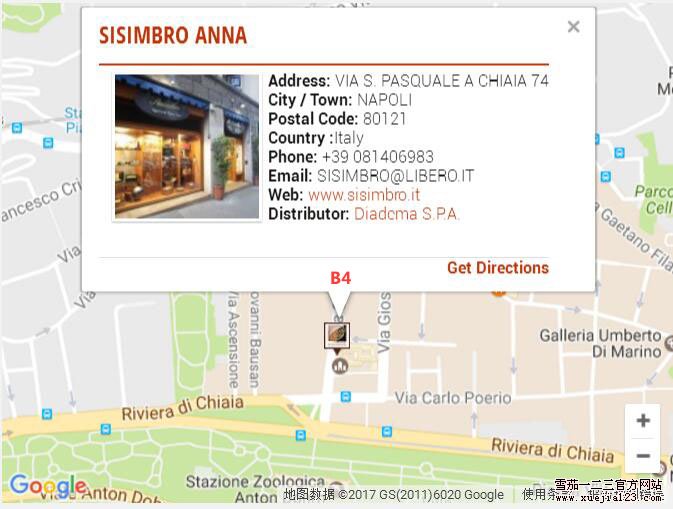Select the store marker on the map

tap(337, 335)
